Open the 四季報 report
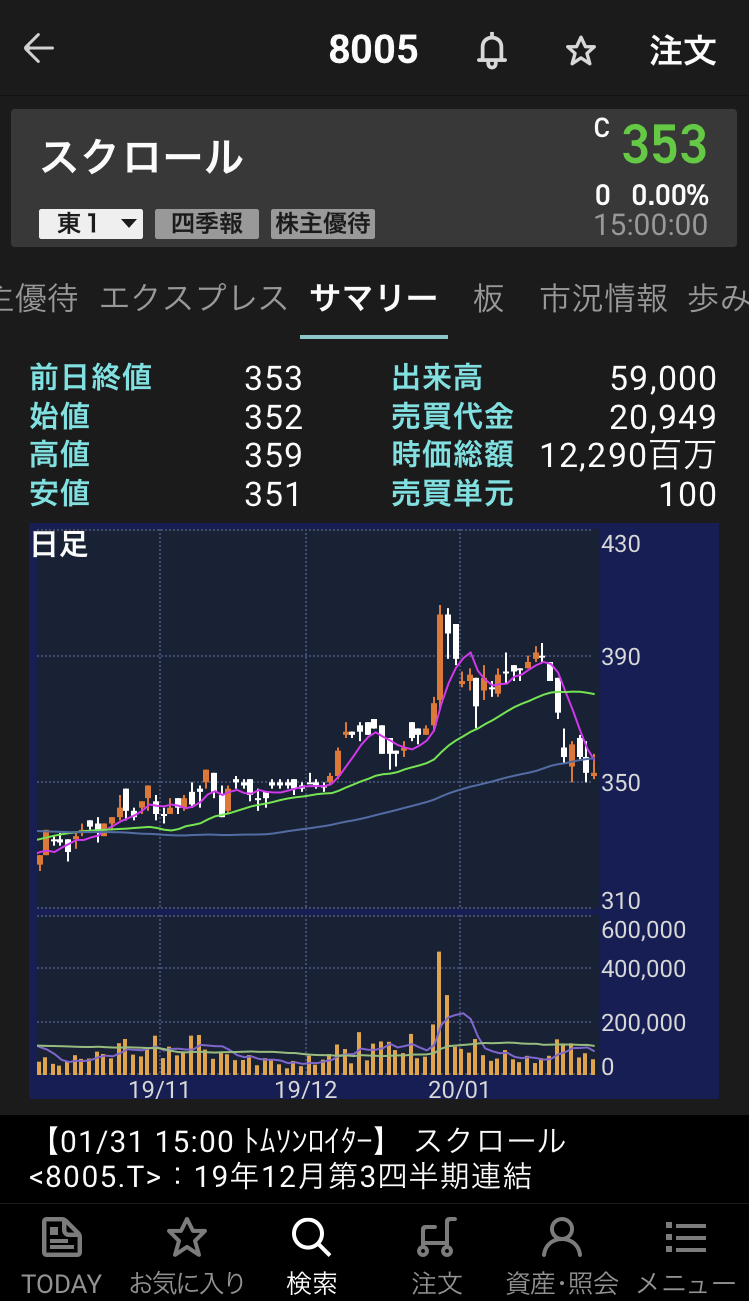The image size is (749, 1301). coord(207,223)
